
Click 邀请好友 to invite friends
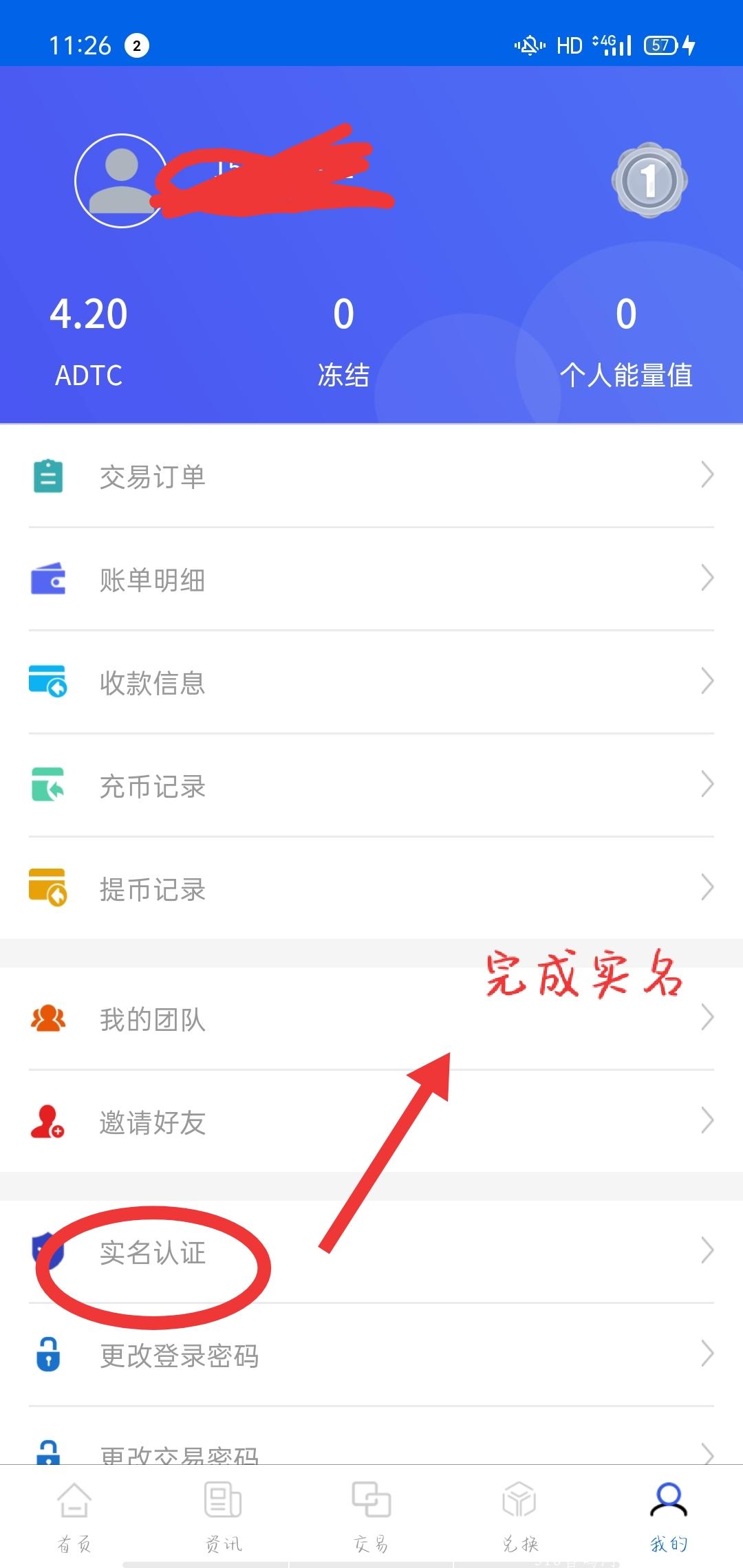click(153, 1122)
